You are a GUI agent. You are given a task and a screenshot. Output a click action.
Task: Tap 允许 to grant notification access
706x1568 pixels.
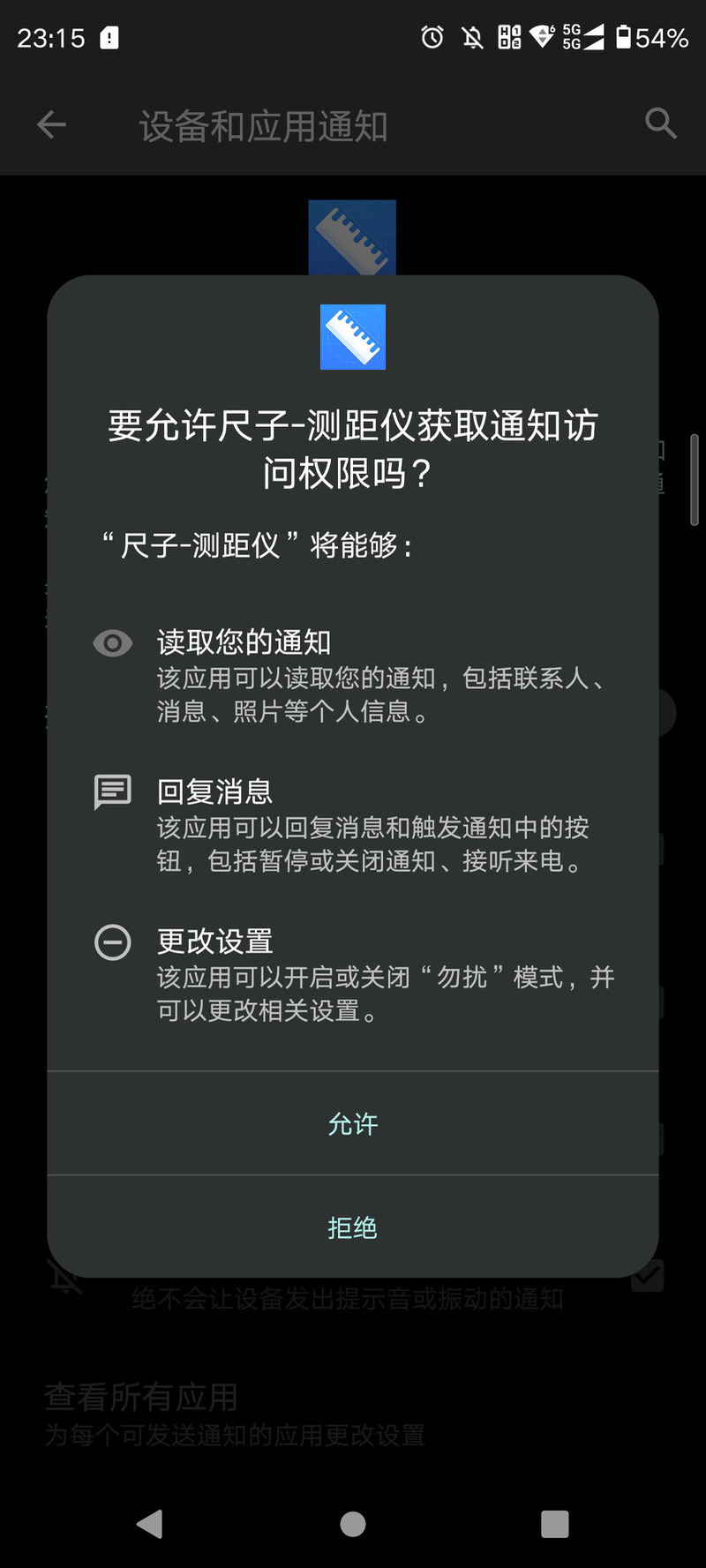pyautogui.click(x=353, y=1123)
